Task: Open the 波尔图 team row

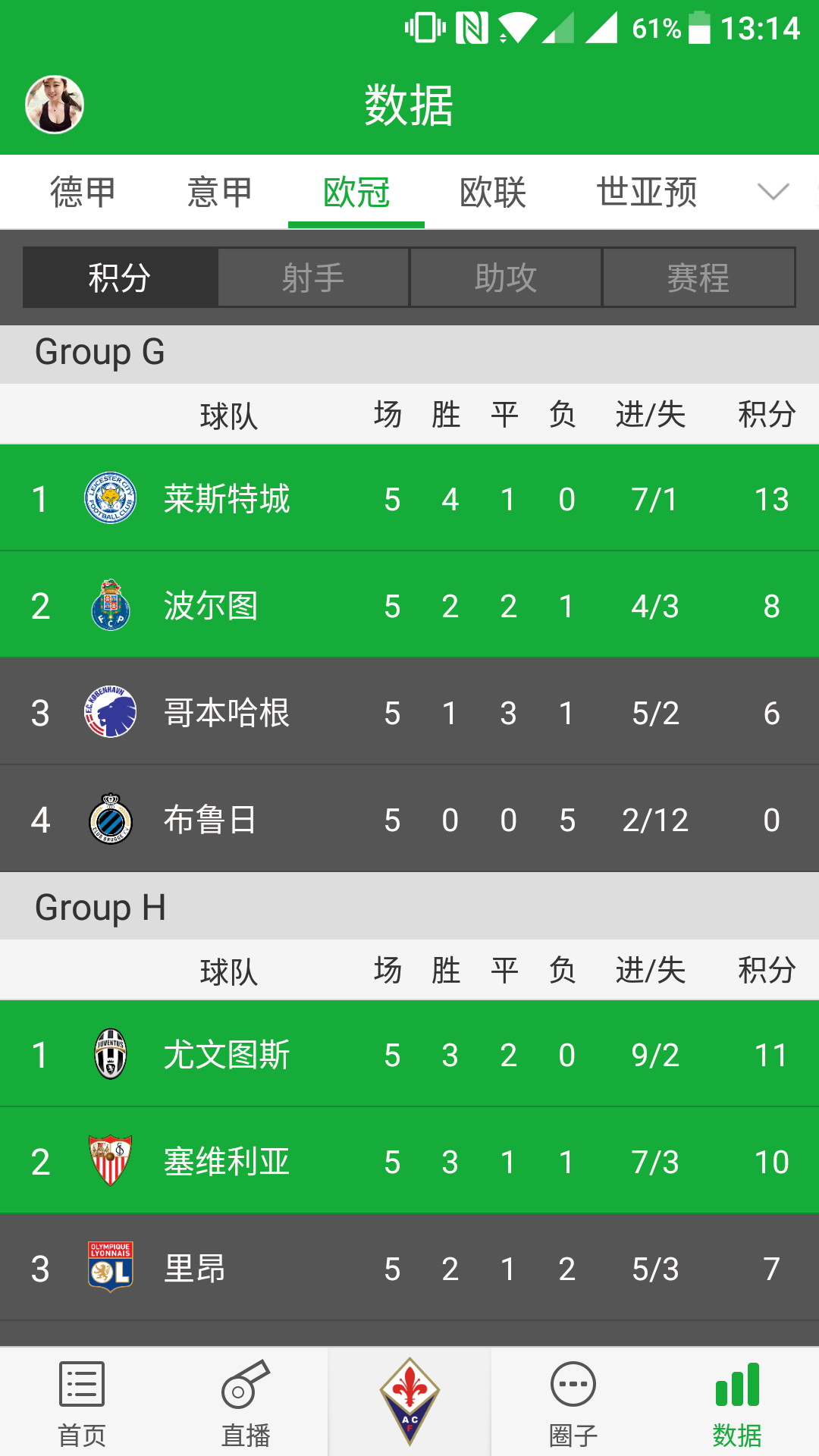Action: tap(409, 605)
